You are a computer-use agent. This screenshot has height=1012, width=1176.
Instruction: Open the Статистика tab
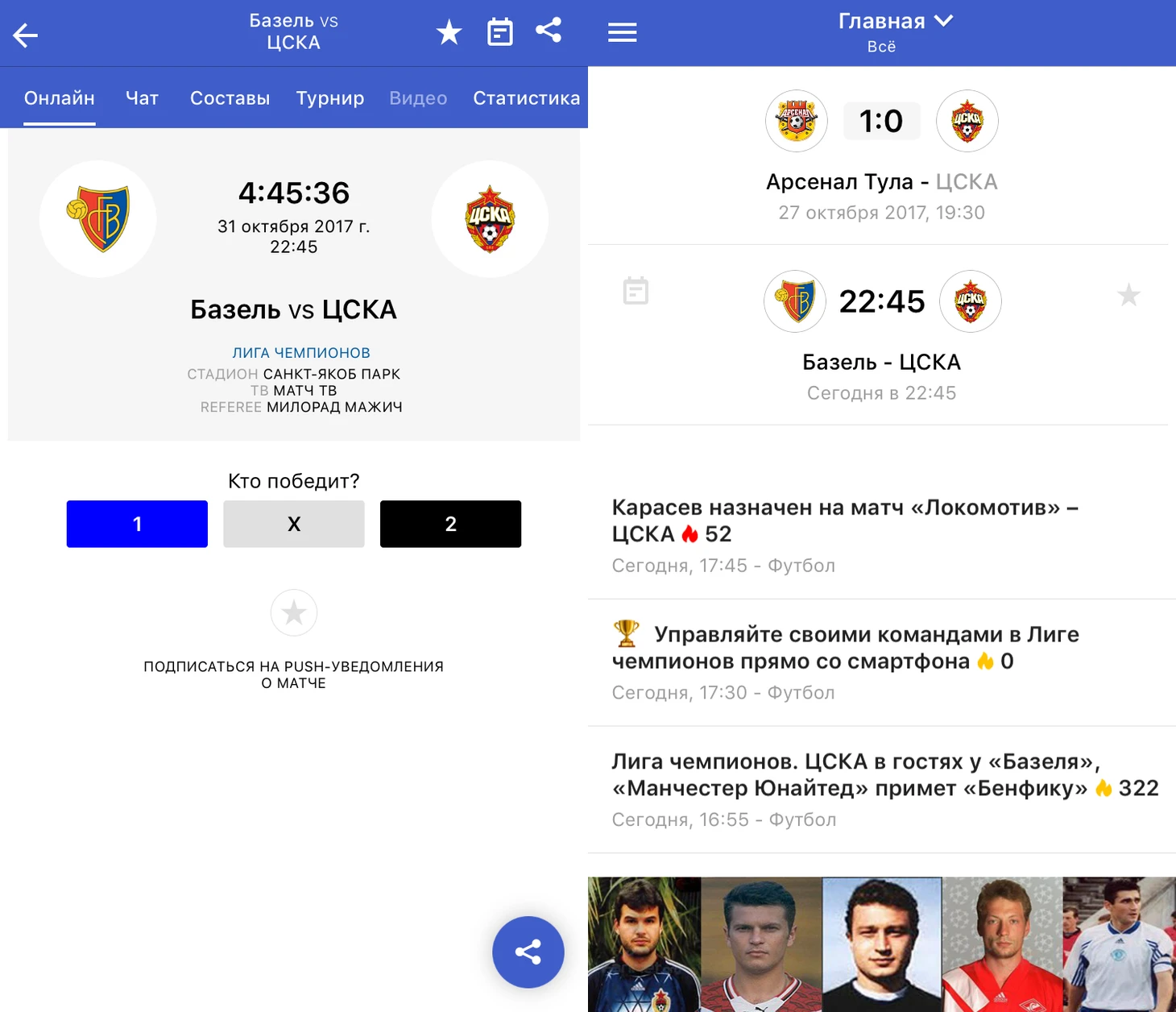tap(526, 98)
